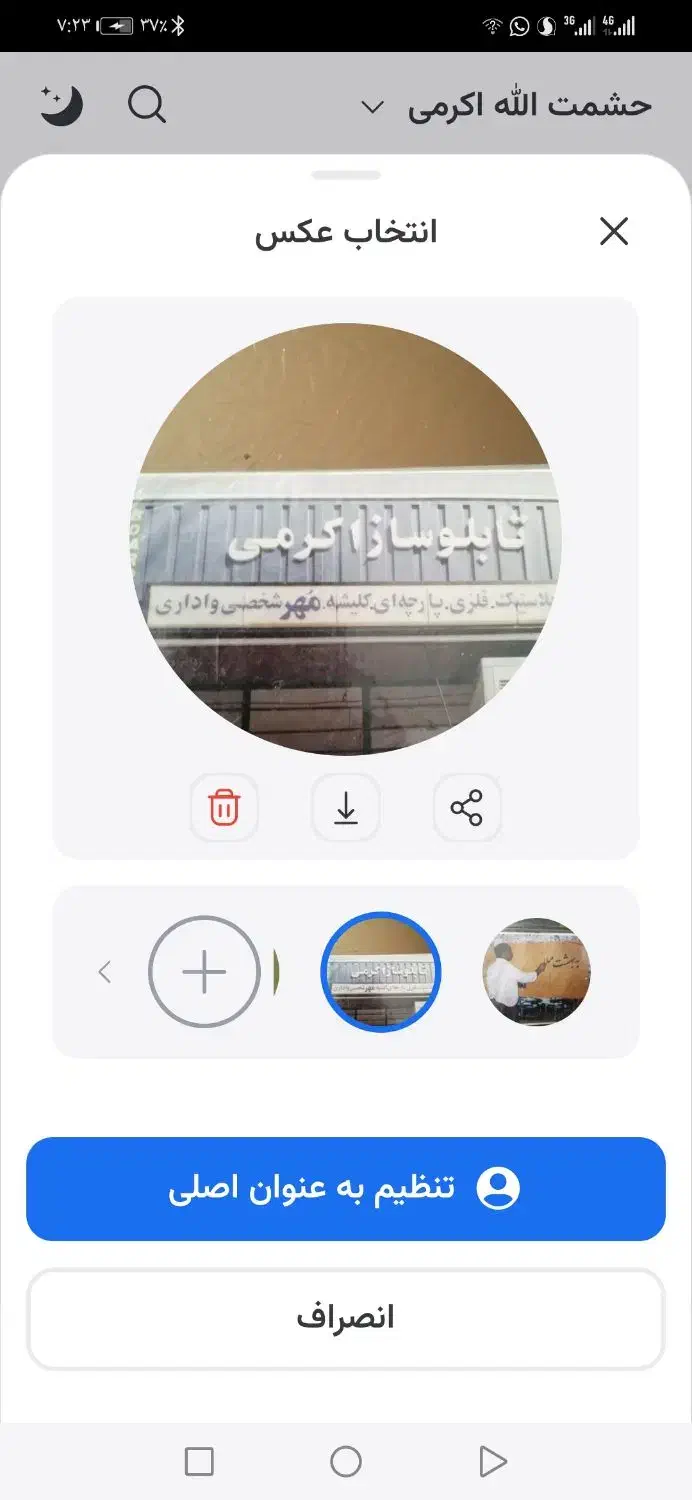Expand the حشمت الله اکرمی account dropdown
This screenshot has width=692, height=1500.
(x=372, y=107)
